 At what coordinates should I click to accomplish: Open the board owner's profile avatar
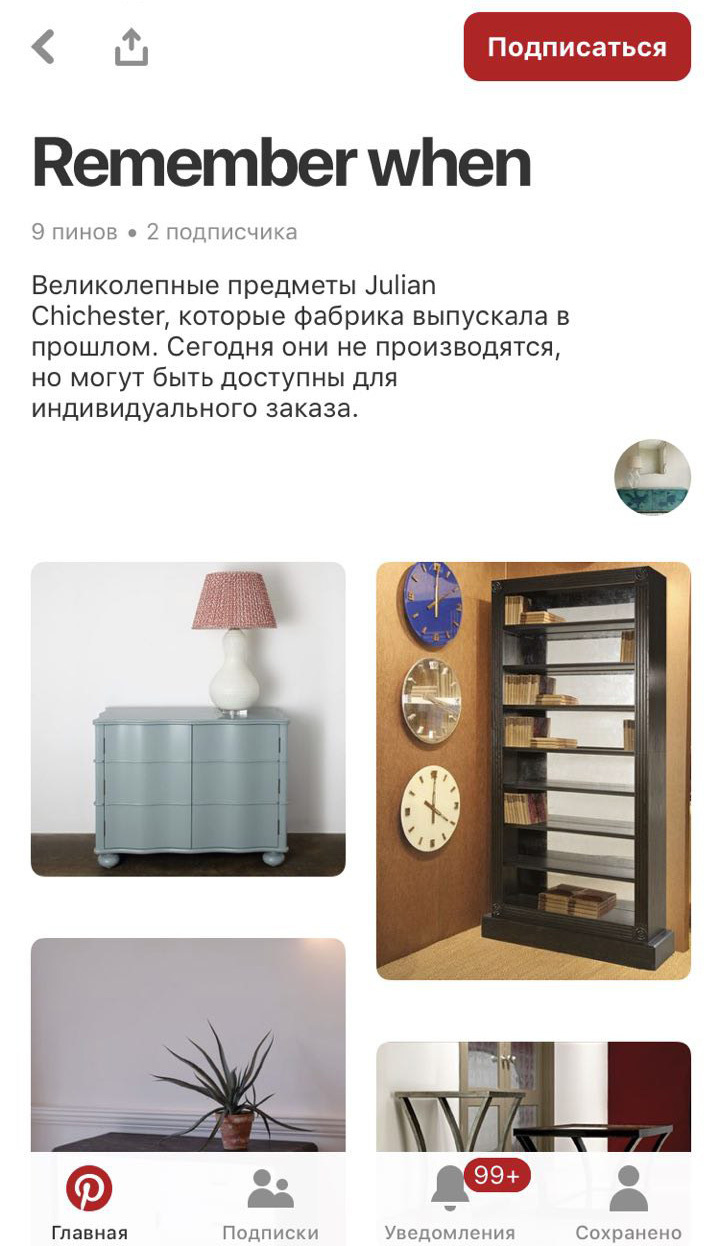point(652,477)
